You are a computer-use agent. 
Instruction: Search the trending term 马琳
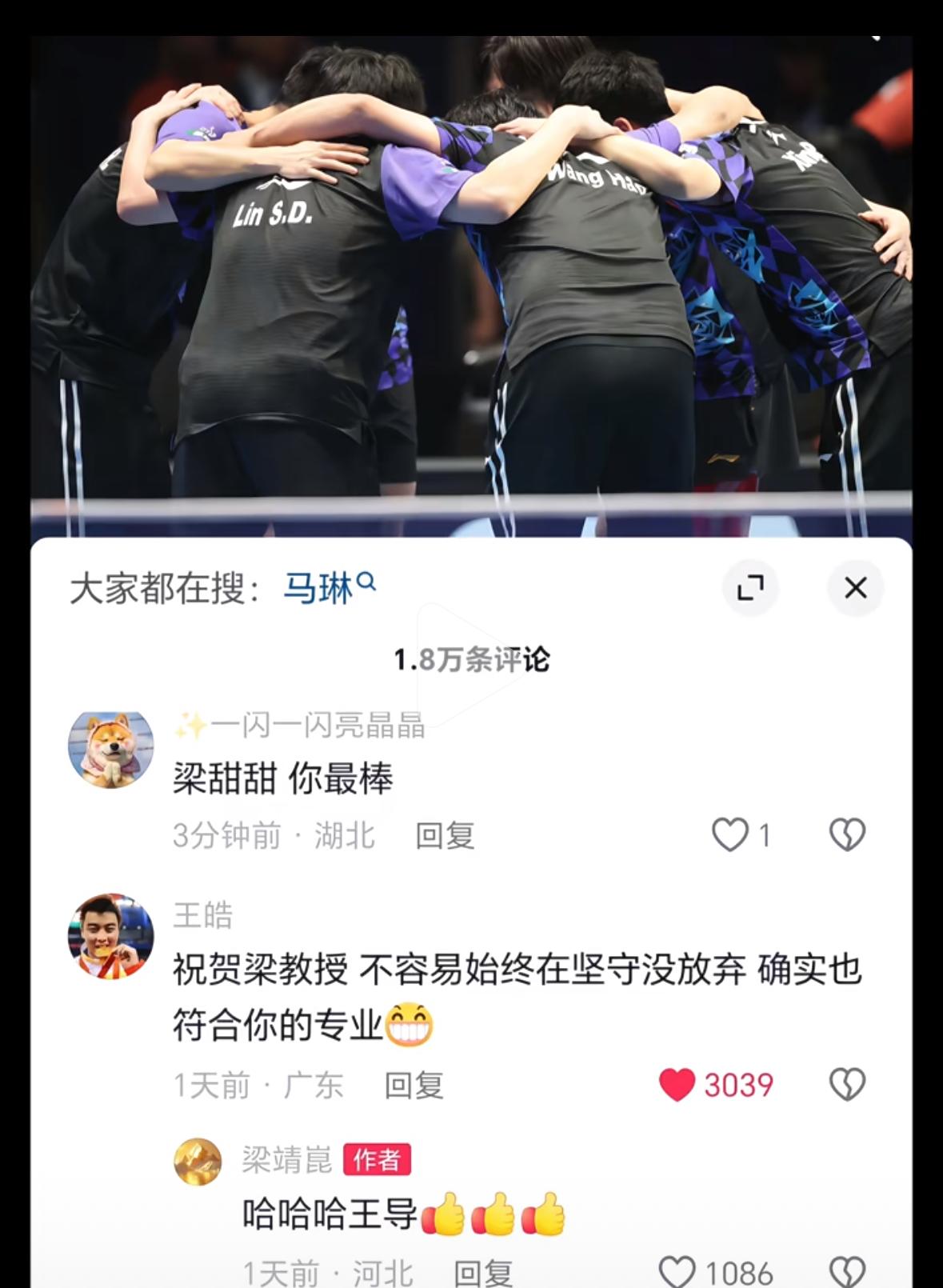pyautogui.click(x=329, y=588)
